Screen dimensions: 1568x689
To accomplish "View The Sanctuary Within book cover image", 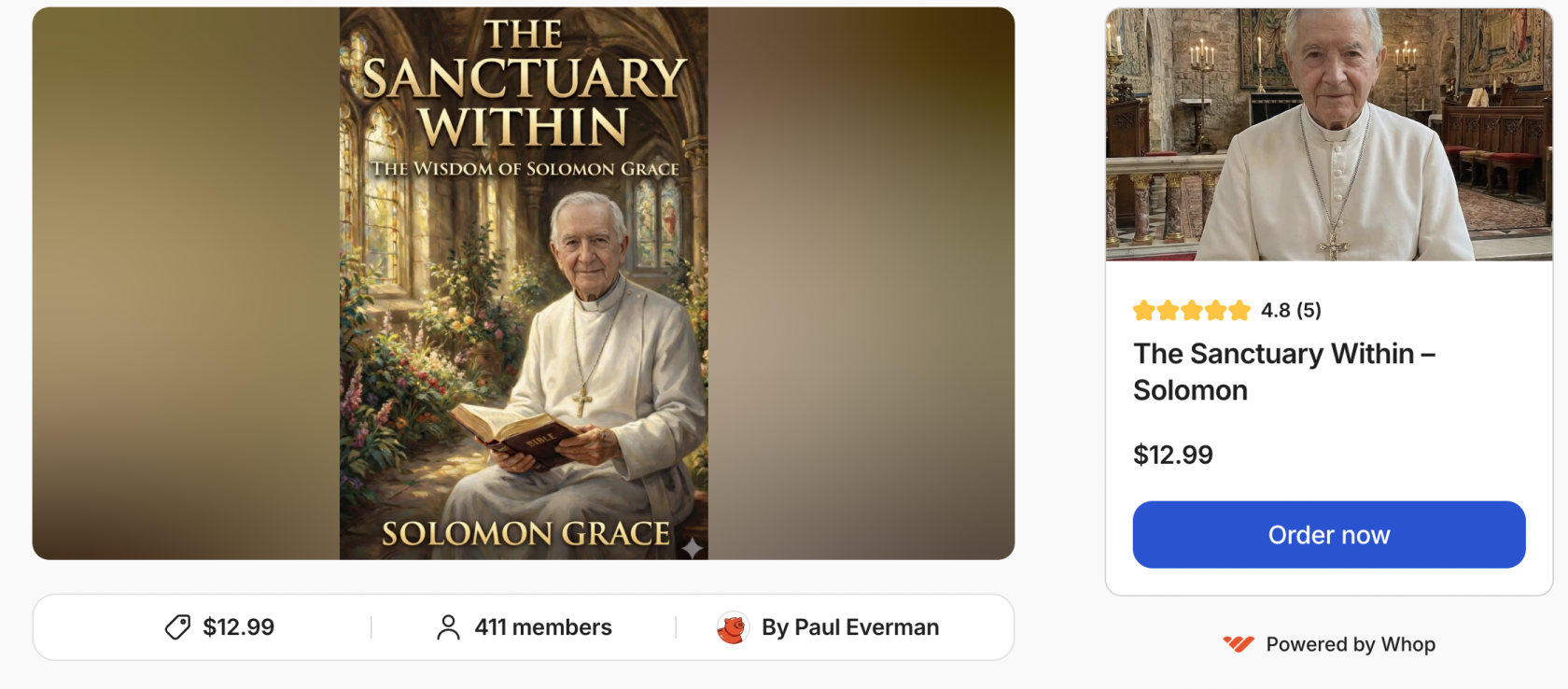I will (523, 283).
